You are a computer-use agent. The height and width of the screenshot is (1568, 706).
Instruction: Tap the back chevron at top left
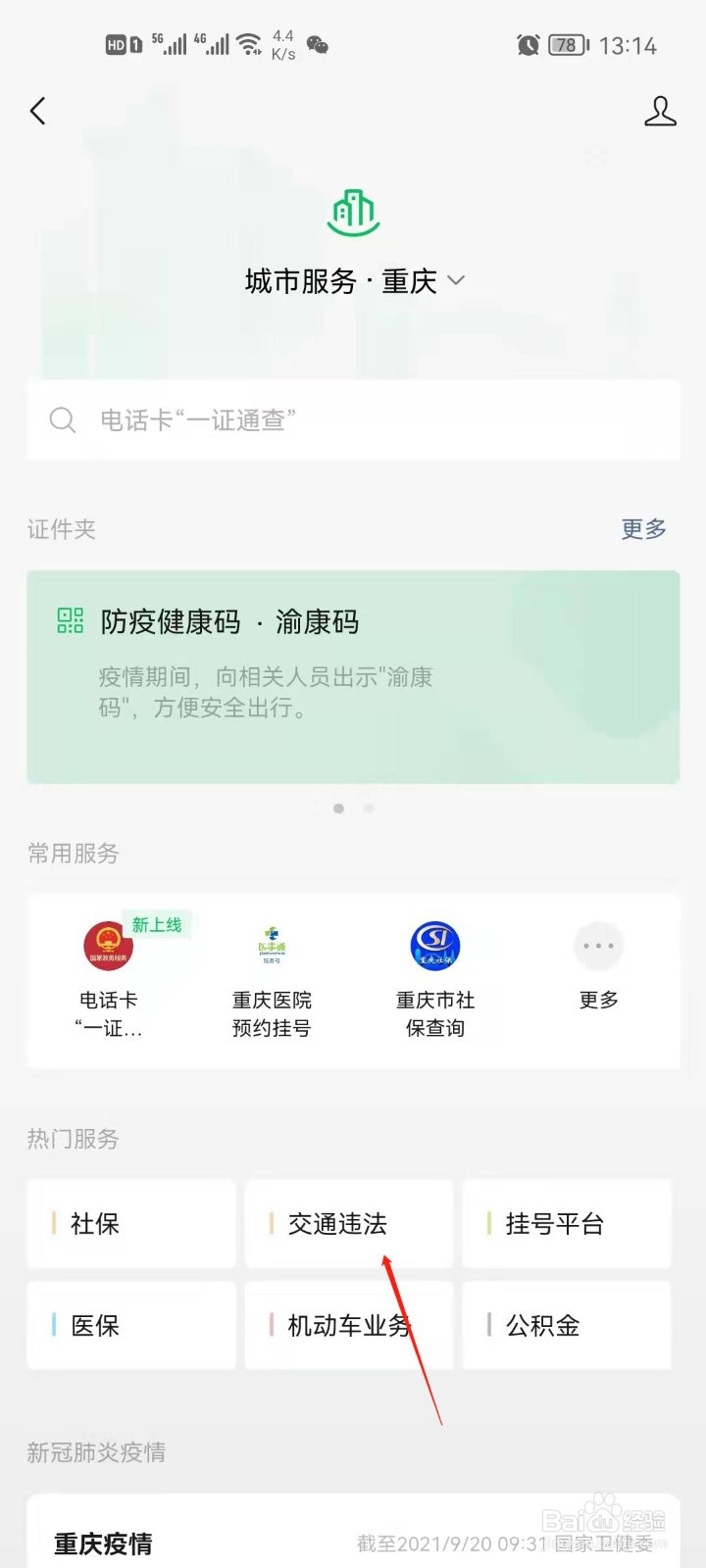tap(38, 111)
